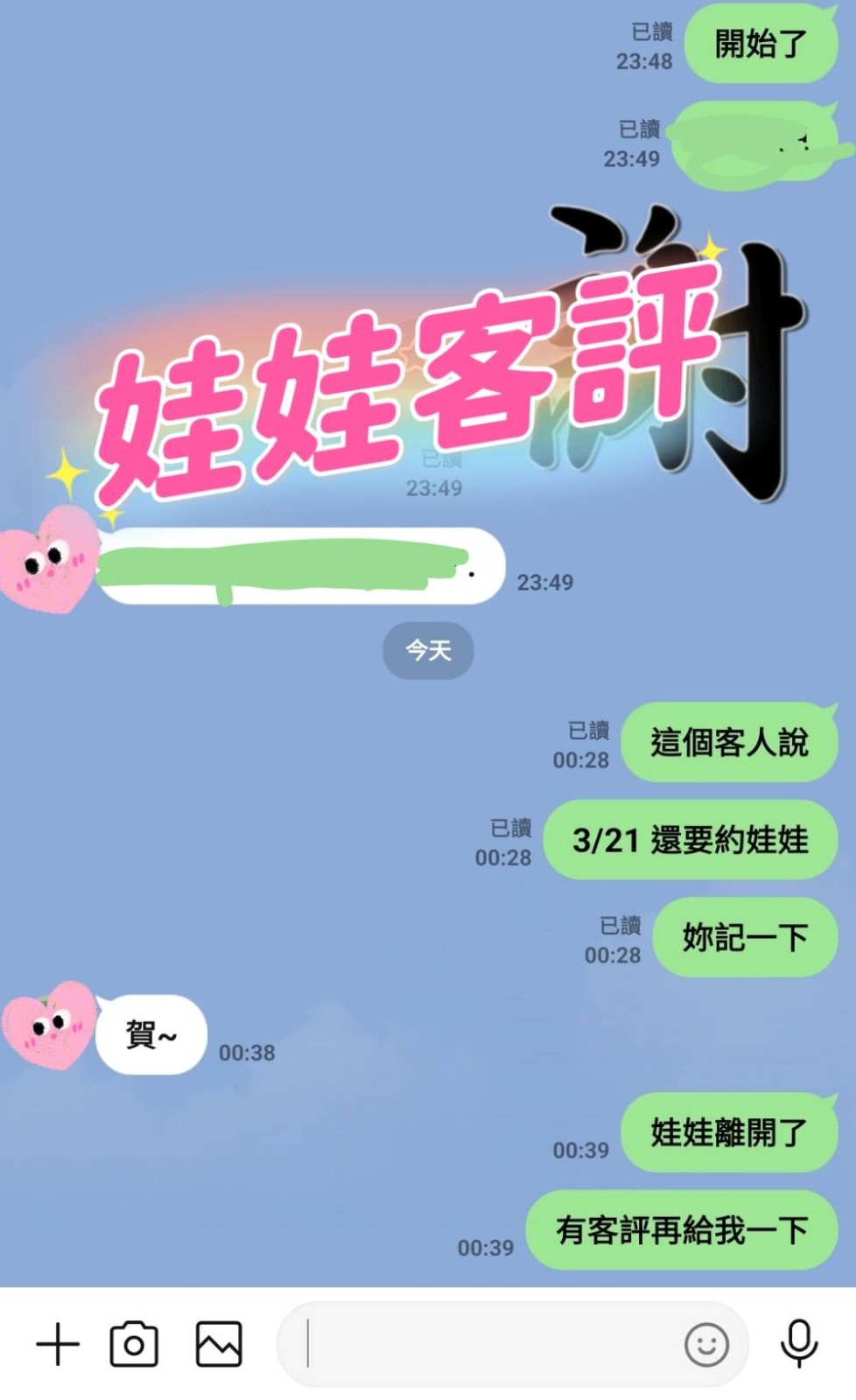Screen dimensions: 856x1400
Task: Open the emoji and sticker picker
Action: coord(706,1344)
